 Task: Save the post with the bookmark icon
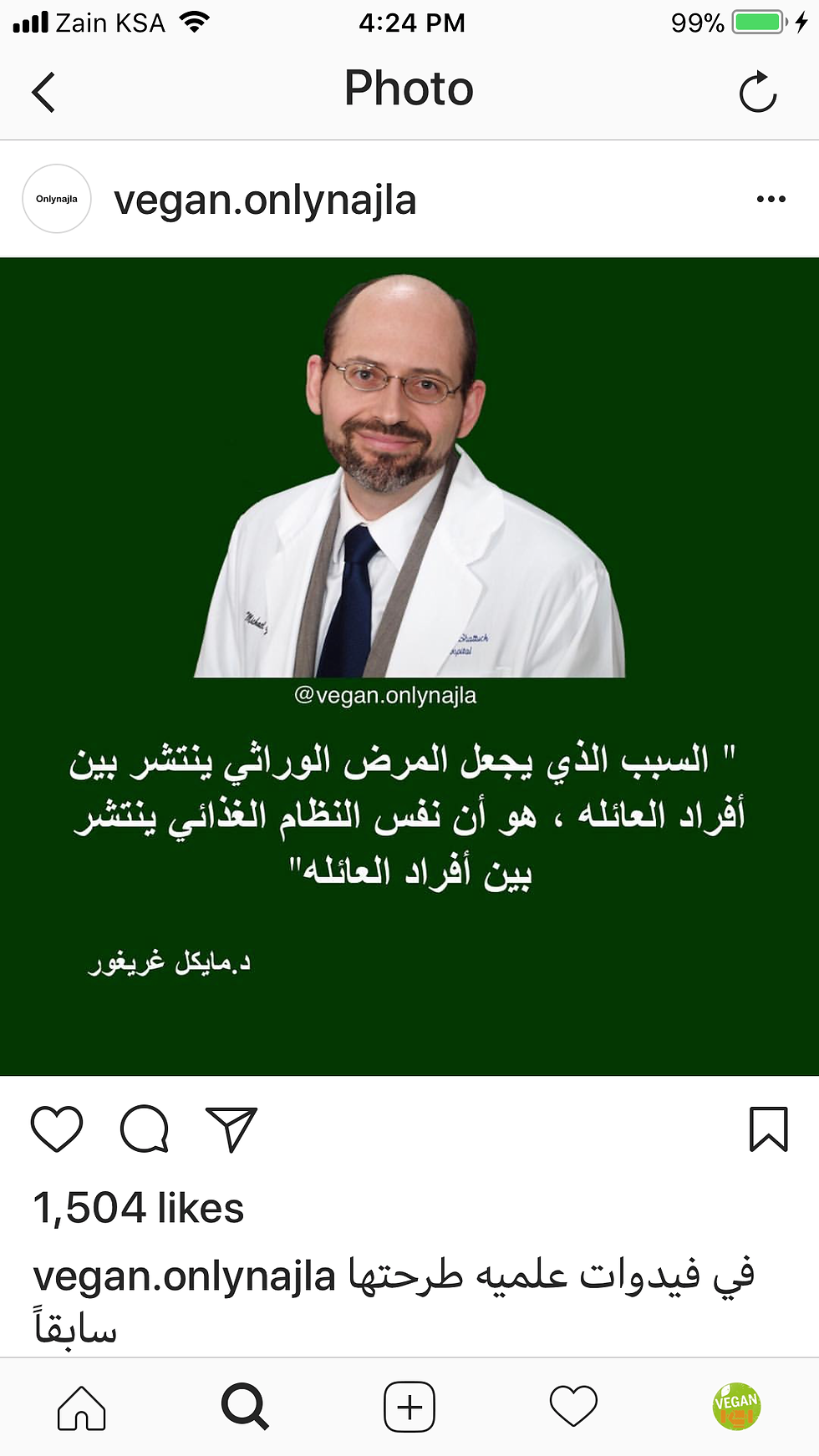[x=769, y=1129]
